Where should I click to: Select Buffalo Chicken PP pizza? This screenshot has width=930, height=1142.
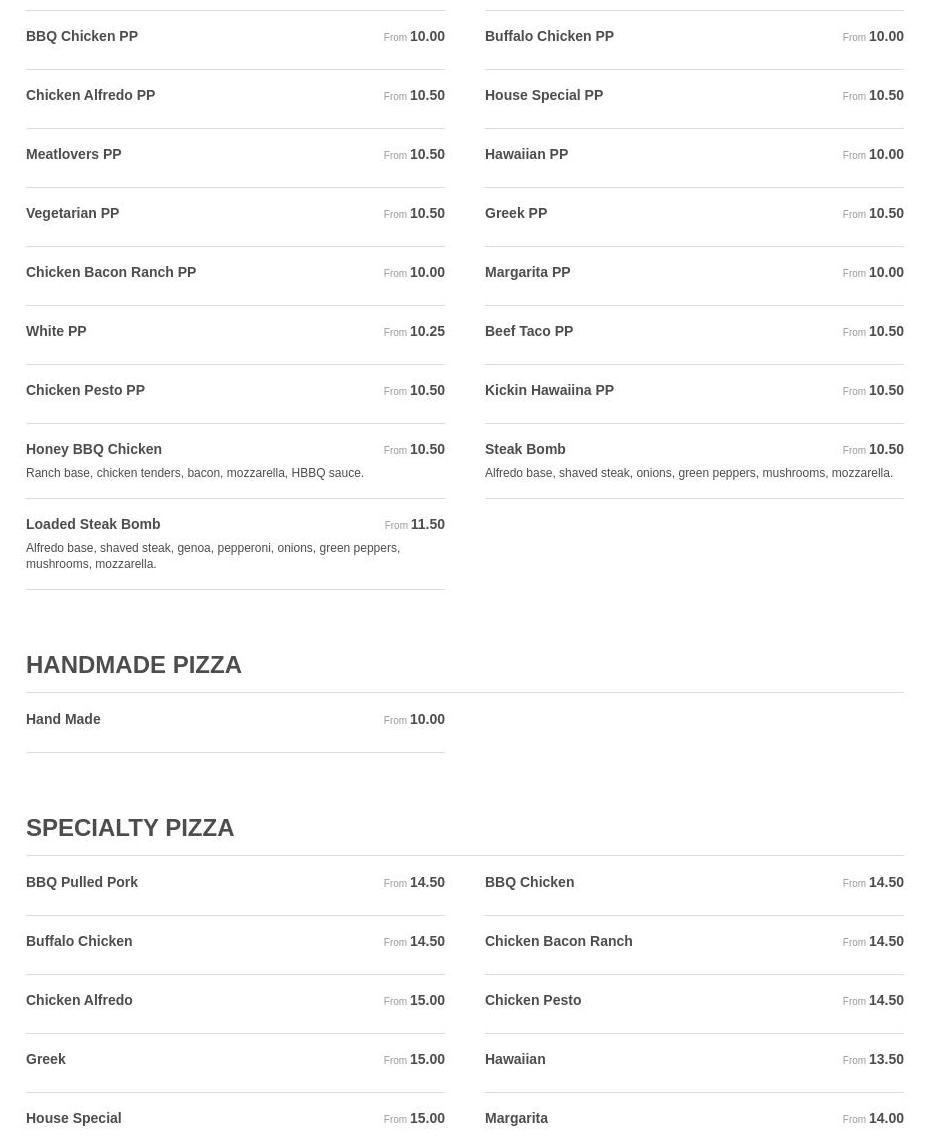549,37
